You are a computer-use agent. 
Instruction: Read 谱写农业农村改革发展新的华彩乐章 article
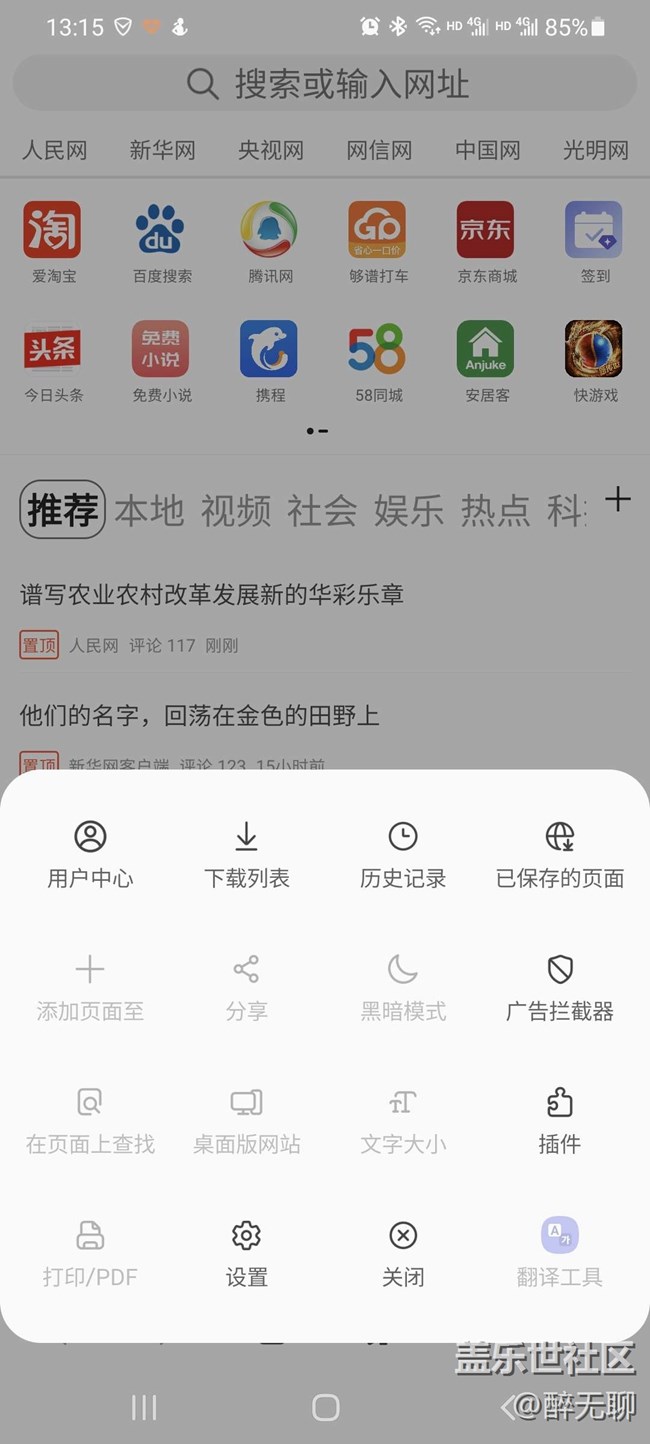[x=212, y=595]
